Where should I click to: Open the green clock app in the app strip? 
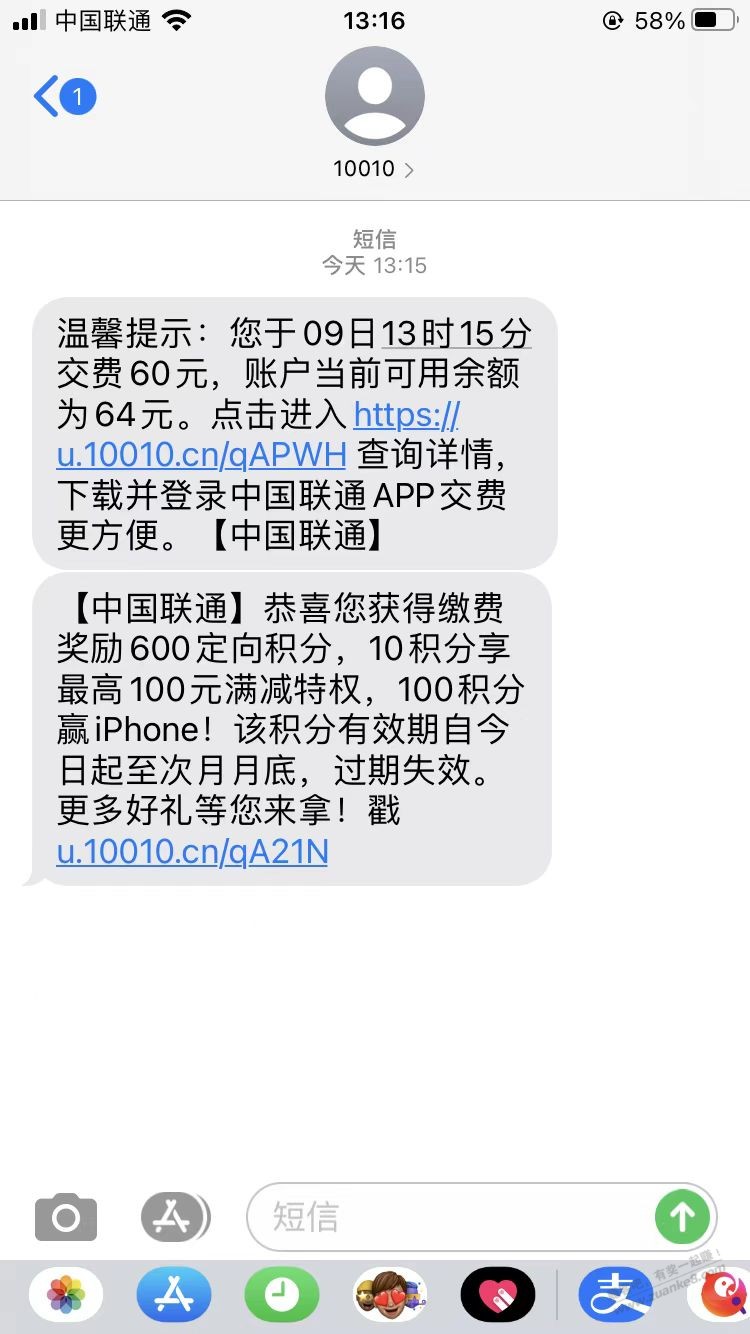(282, 1296)
